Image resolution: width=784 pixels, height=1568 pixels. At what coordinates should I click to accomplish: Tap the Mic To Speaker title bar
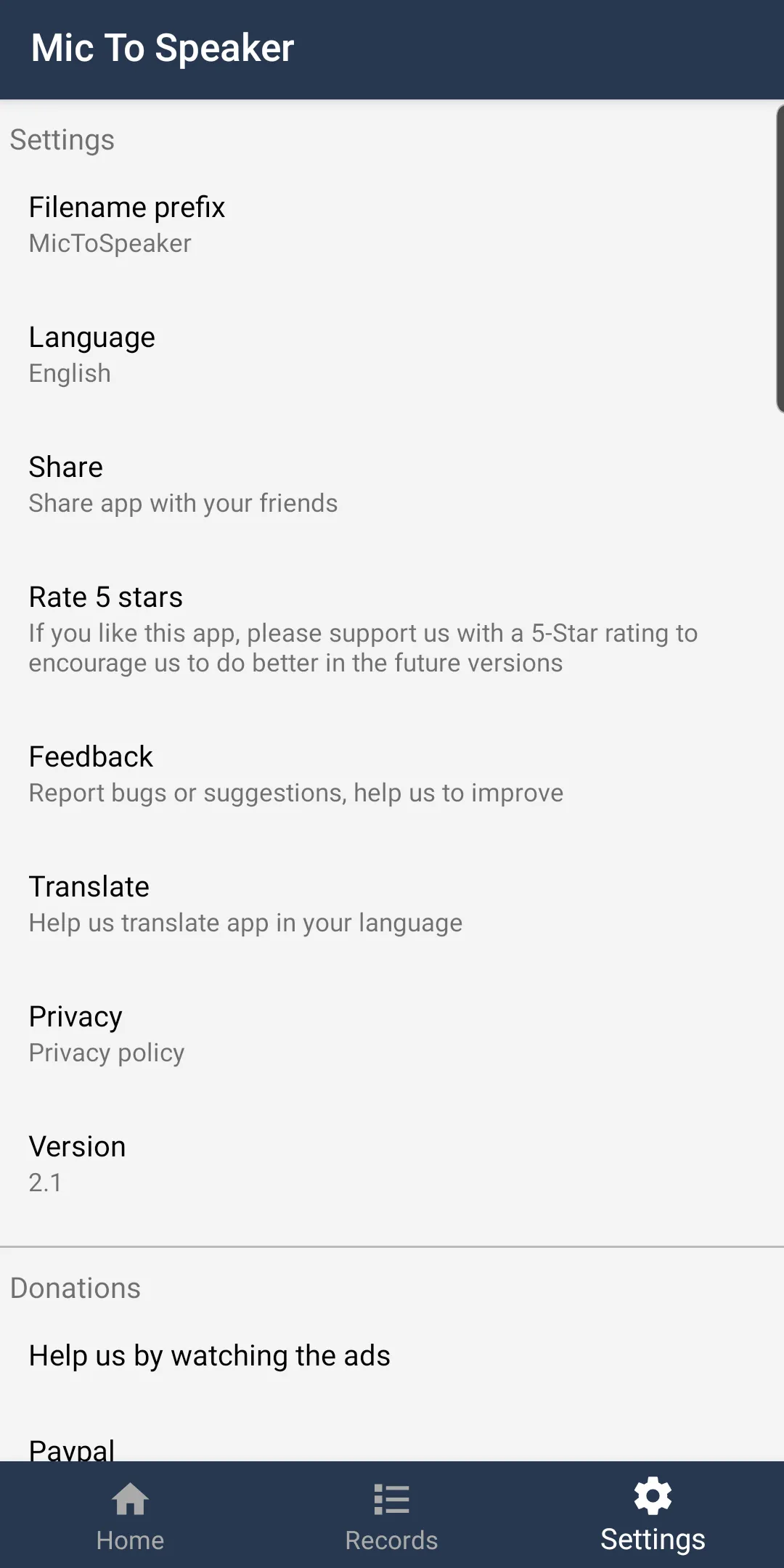tap(392, 48)
